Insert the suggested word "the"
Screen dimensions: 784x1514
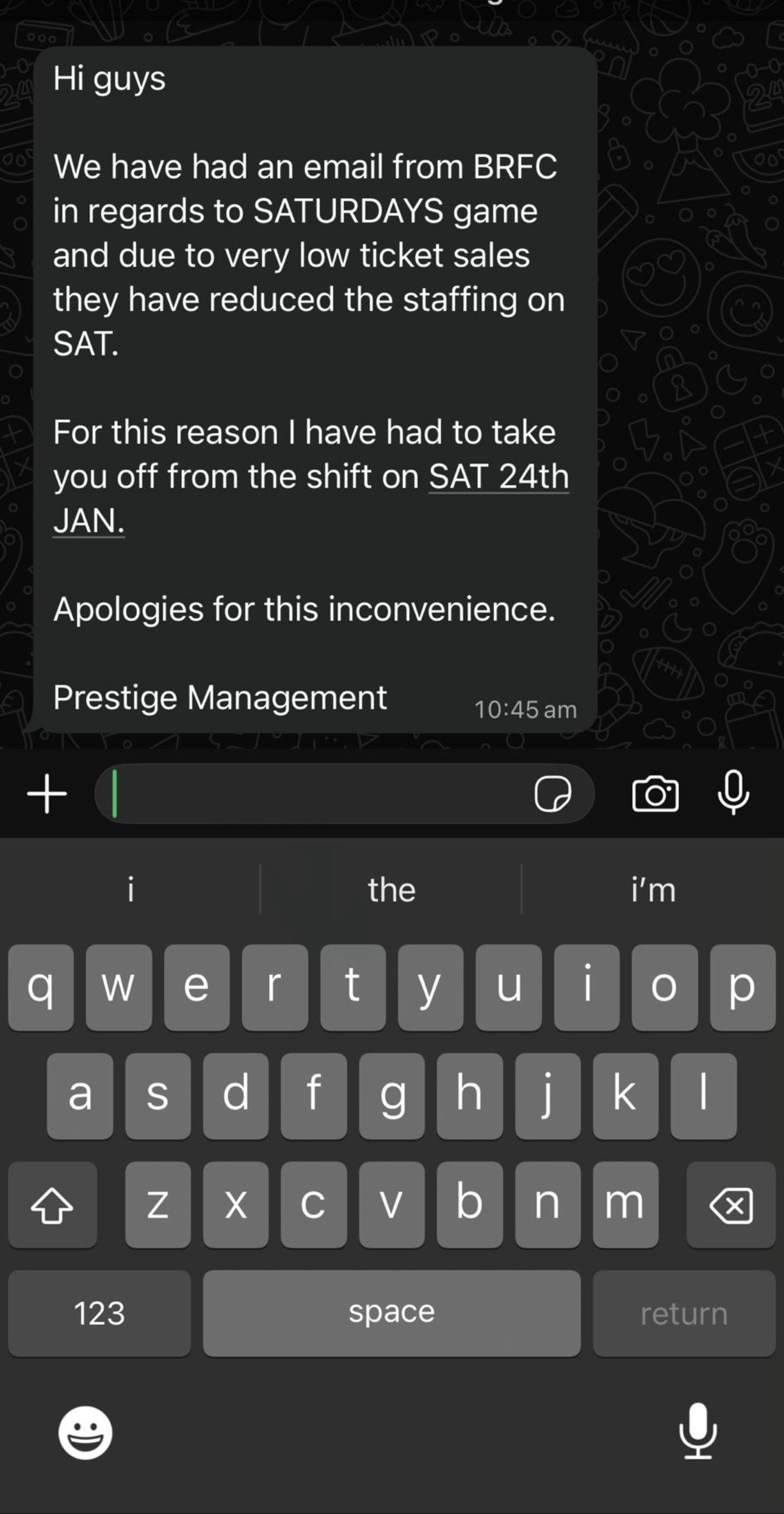pyautogui.click(x=391, y=890)
